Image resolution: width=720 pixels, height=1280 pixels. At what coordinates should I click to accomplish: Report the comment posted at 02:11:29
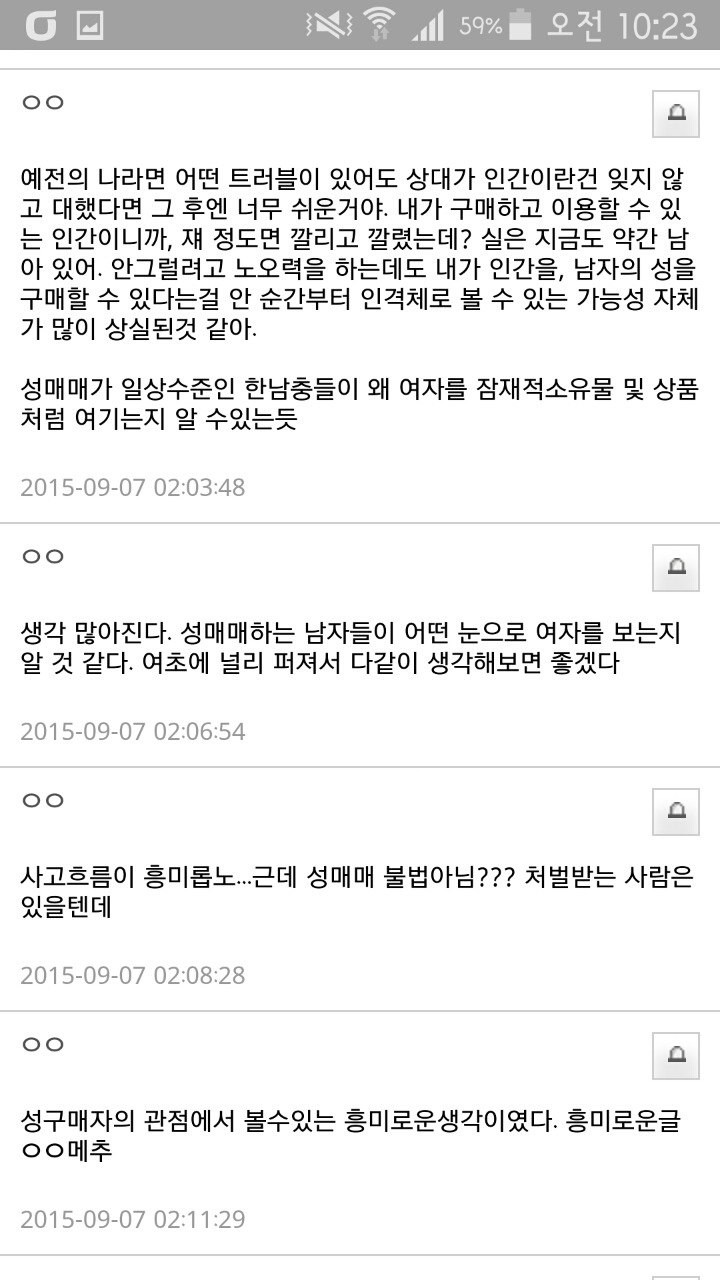pyautogui.click(x=676, y=1055)
